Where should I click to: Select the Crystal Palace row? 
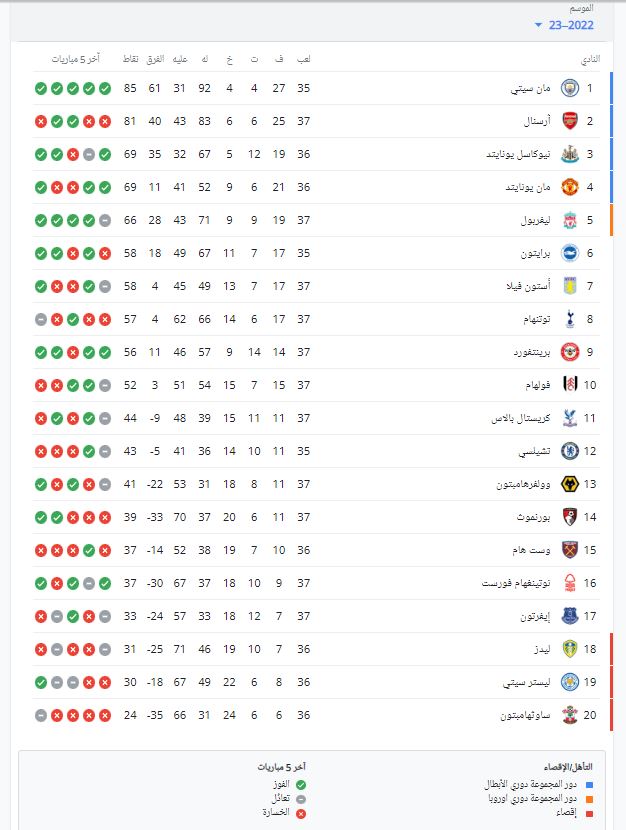(518, 417)
